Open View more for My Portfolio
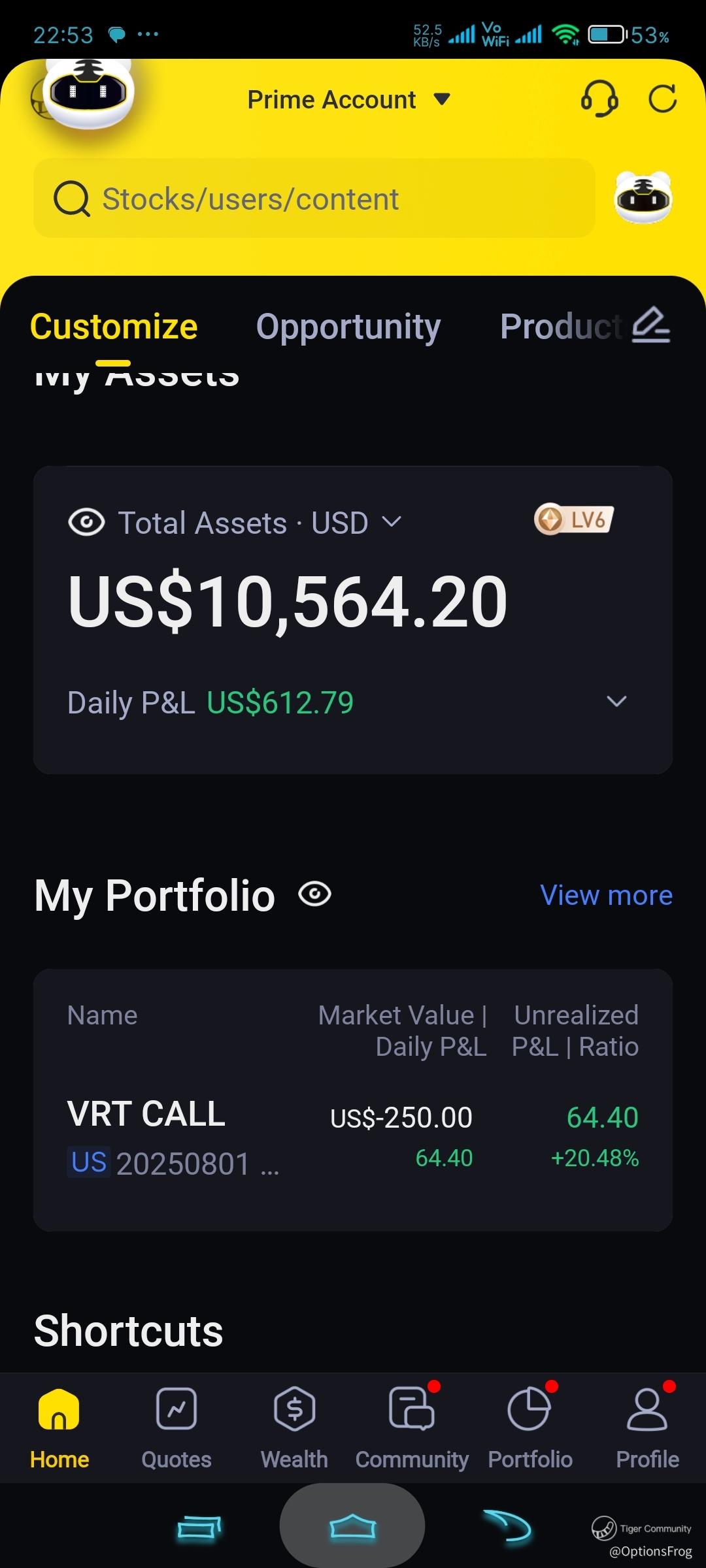The height and width of the screenshot is (1568, 706). [606, 895]
